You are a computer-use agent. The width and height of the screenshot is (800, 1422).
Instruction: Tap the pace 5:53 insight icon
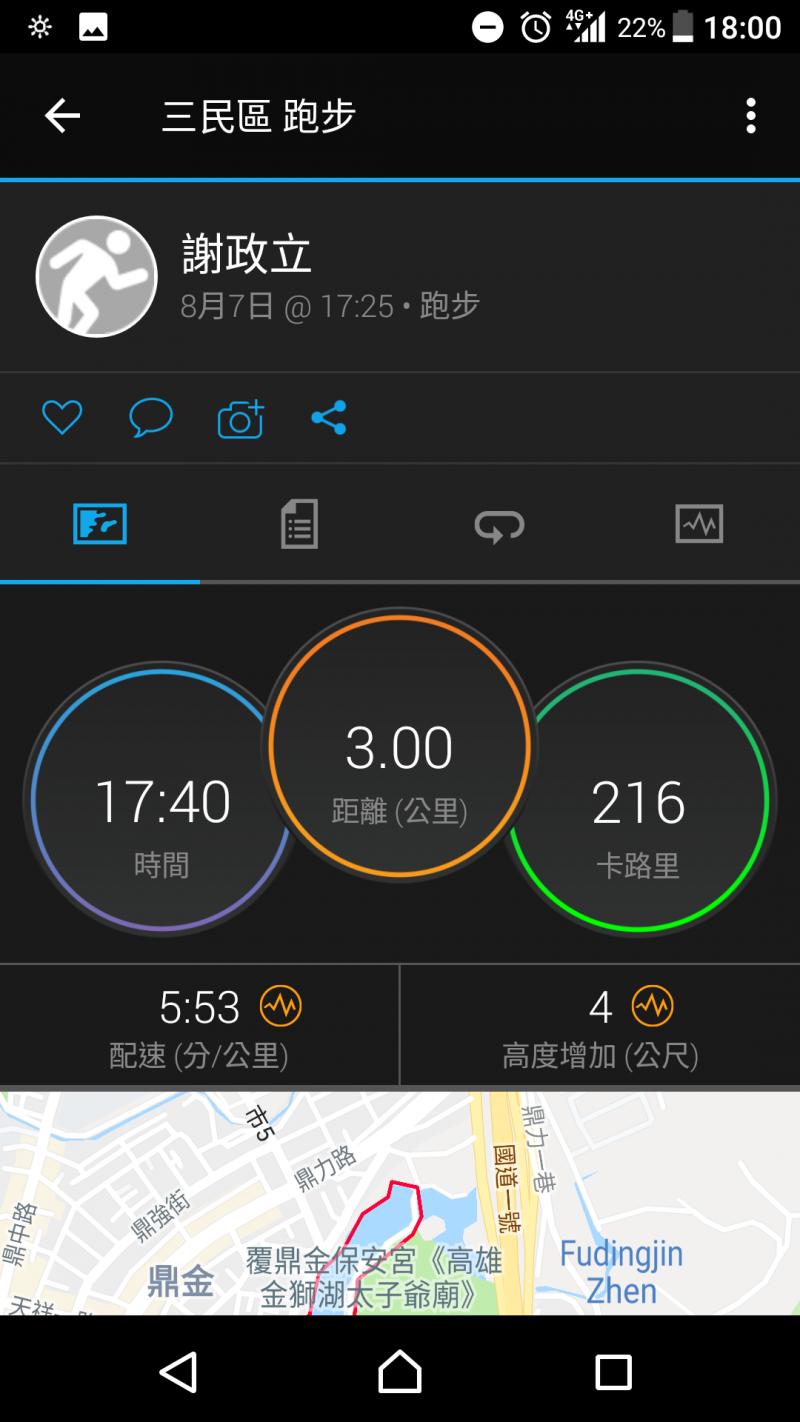280,1007
